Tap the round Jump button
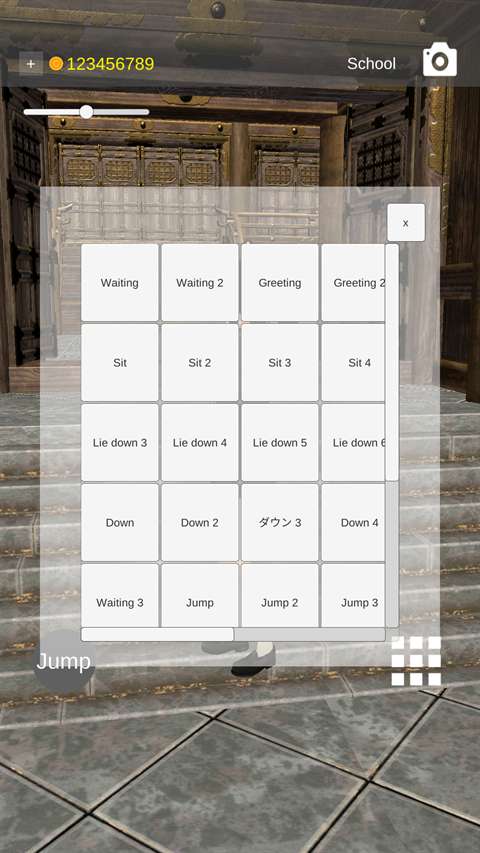 point(64,662)
